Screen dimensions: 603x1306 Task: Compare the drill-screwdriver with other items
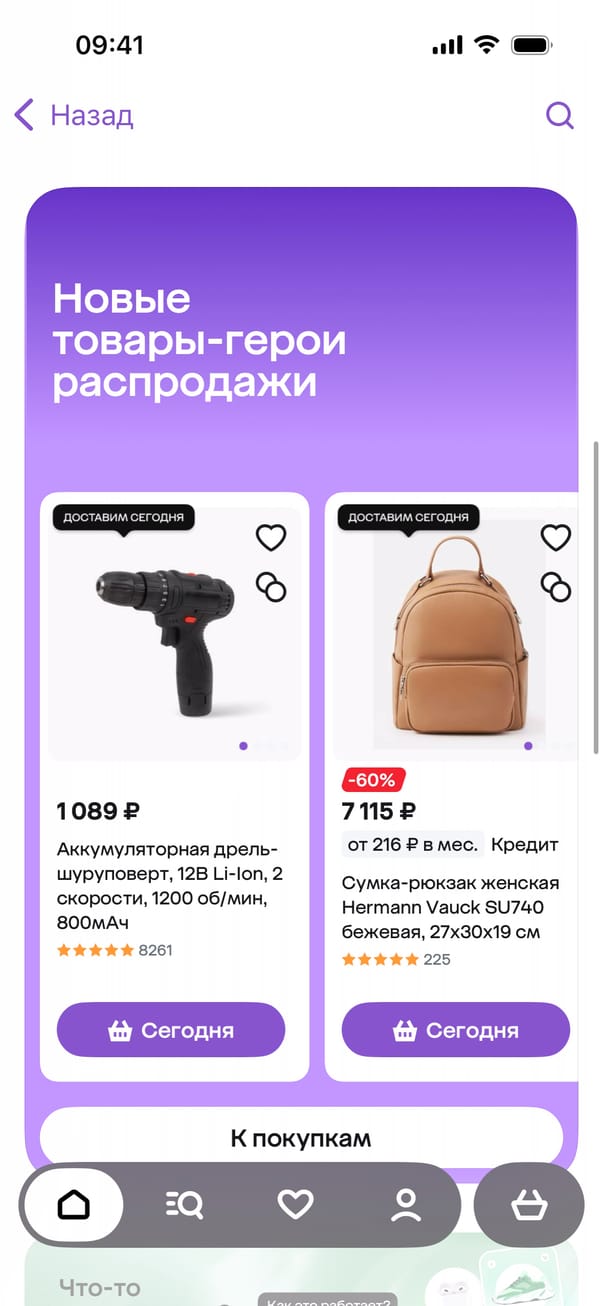pyautogui.click(x=271, y=587)
